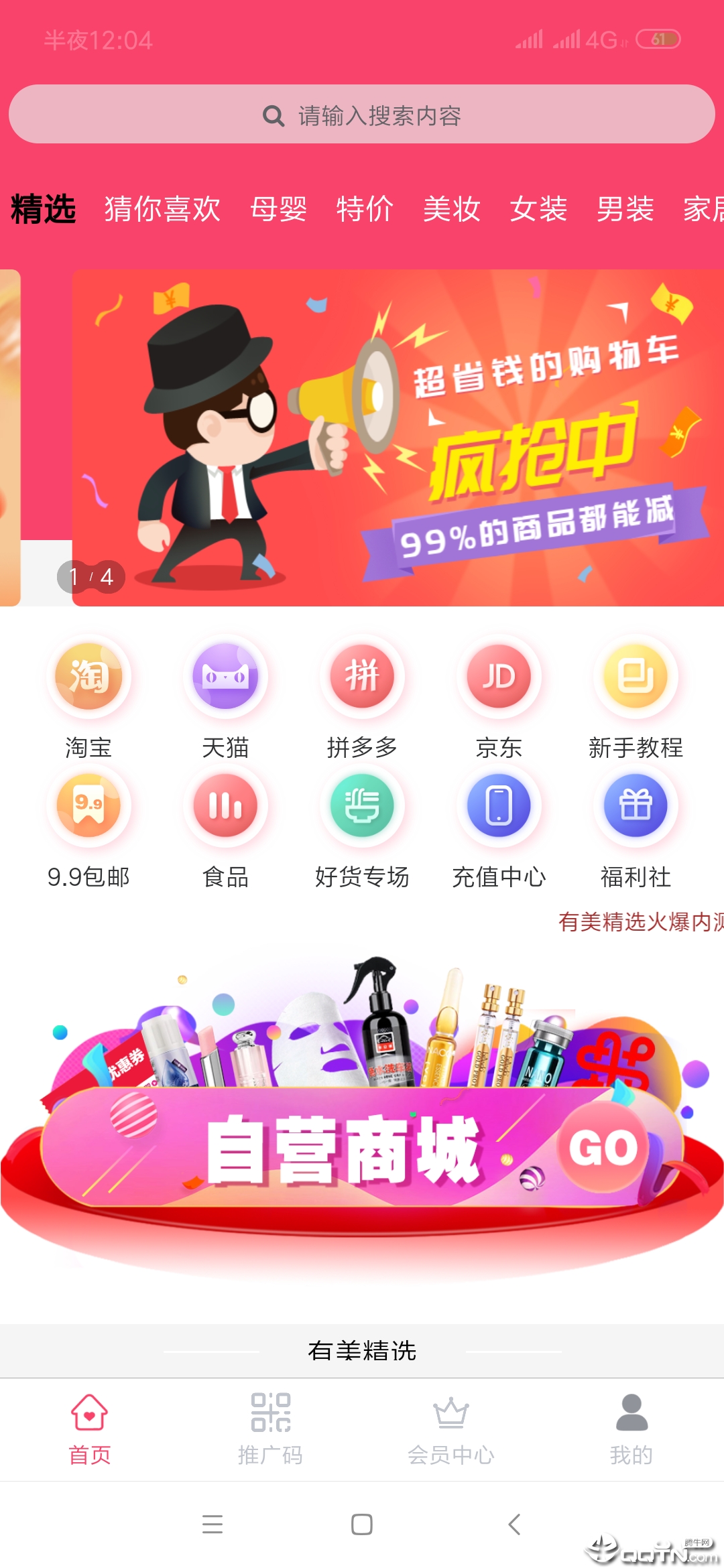Switch to the 猜你喜欢 tab

click(x=162, y=209)
